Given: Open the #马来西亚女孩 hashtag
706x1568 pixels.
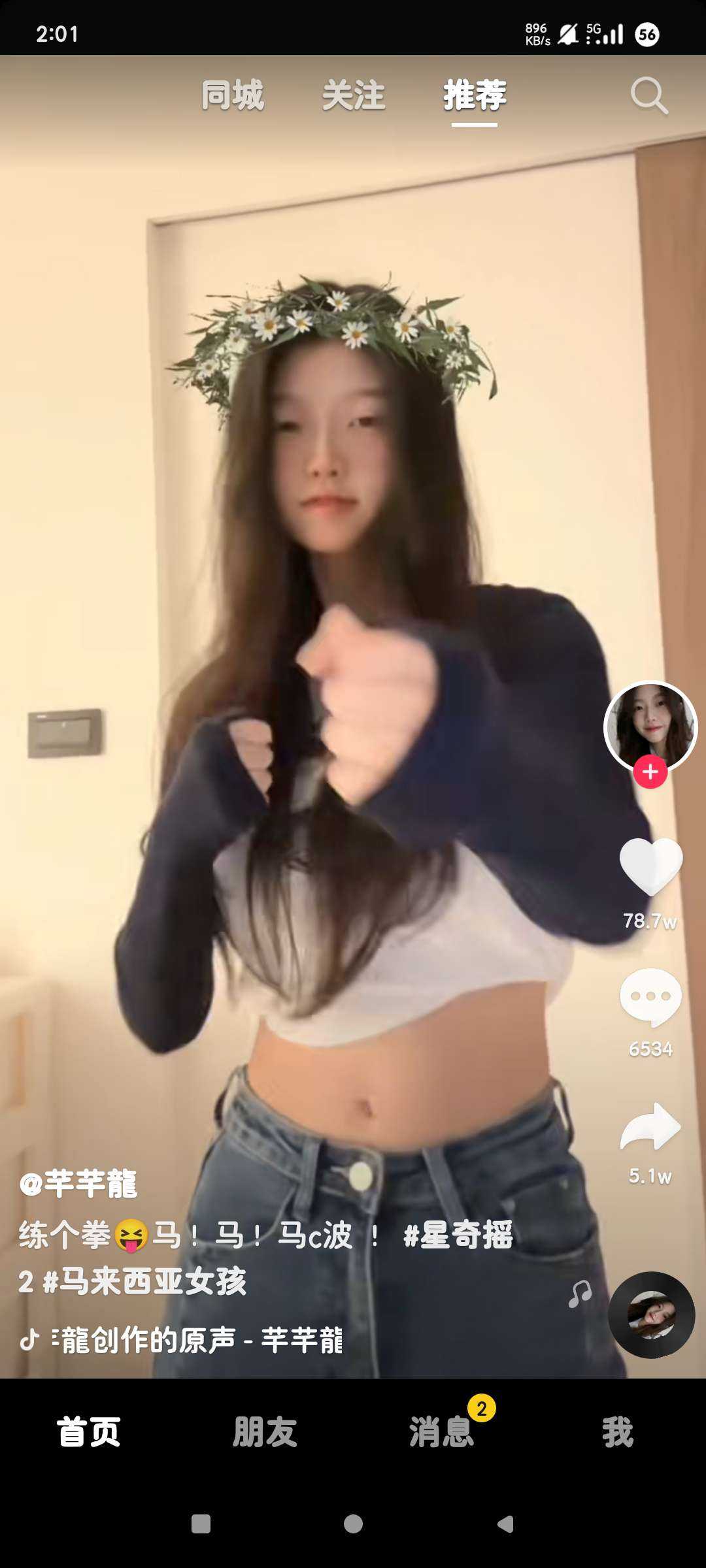Looking at the screenshot, I should 144,1281.
